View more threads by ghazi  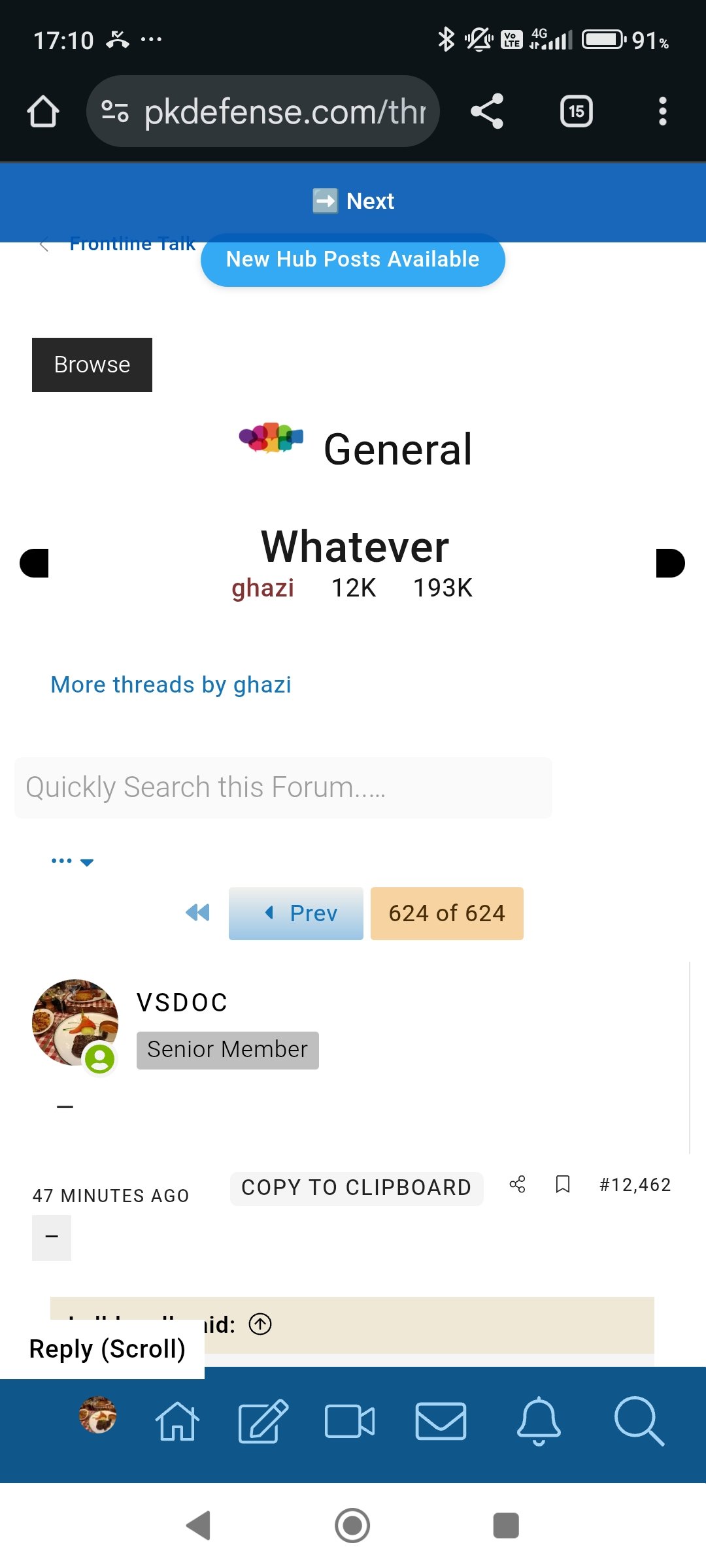pyautogui.click(x=171, y=685)
